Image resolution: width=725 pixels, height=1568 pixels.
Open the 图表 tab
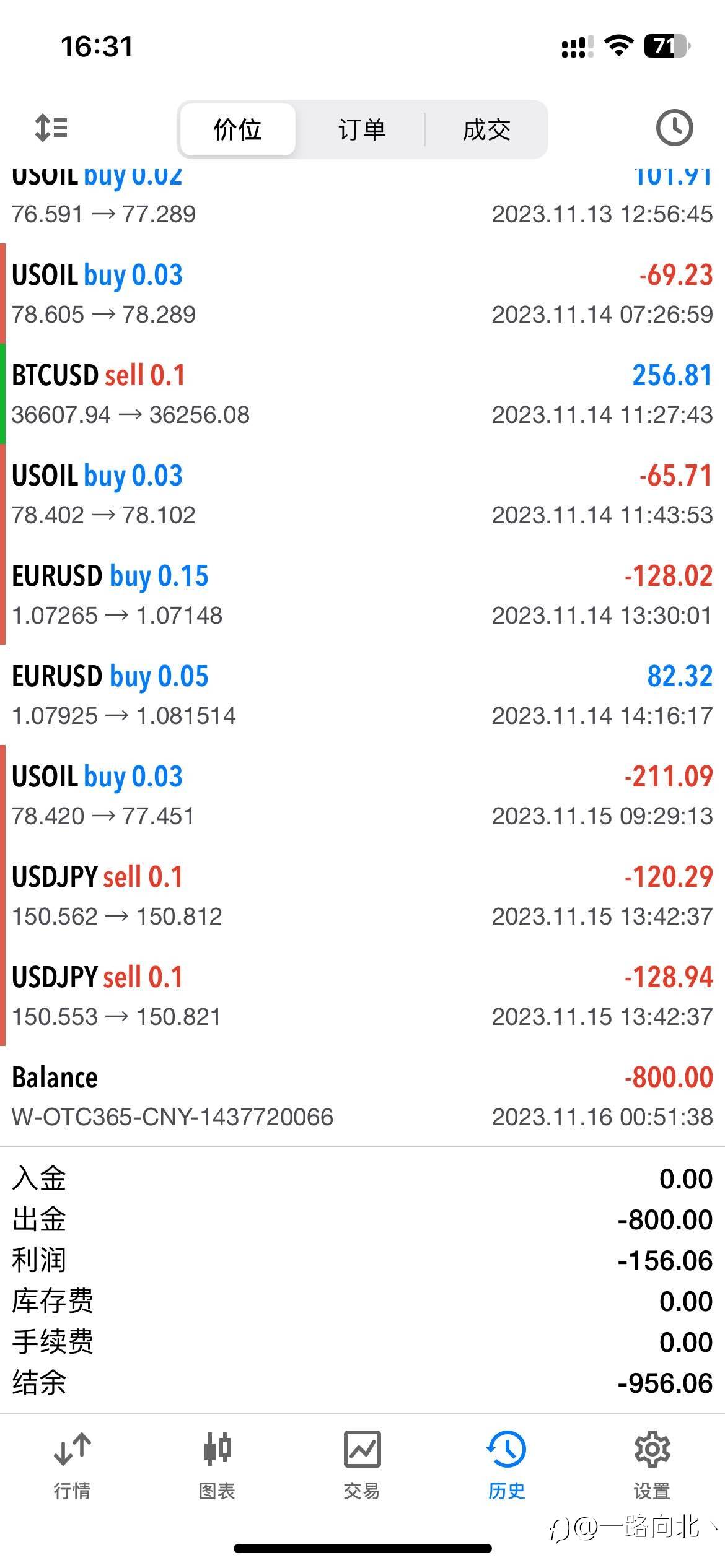coord(217,1465)
